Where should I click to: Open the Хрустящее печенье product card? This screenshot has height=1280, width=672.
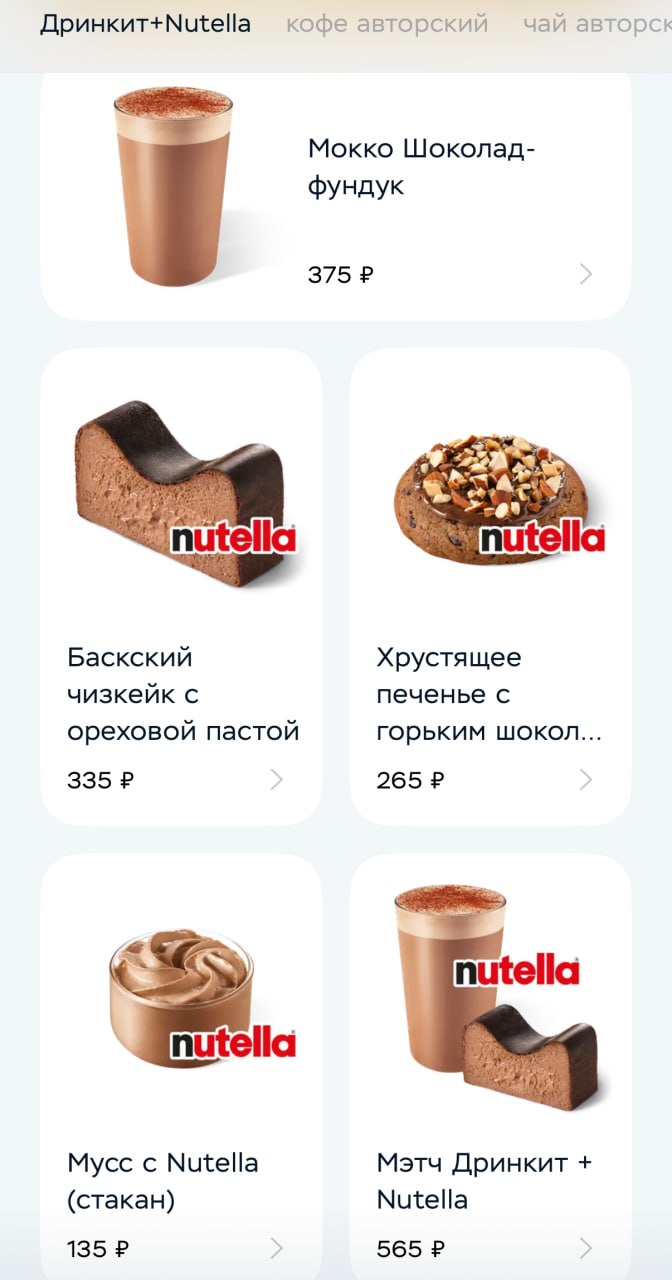[x=490, y=586]
